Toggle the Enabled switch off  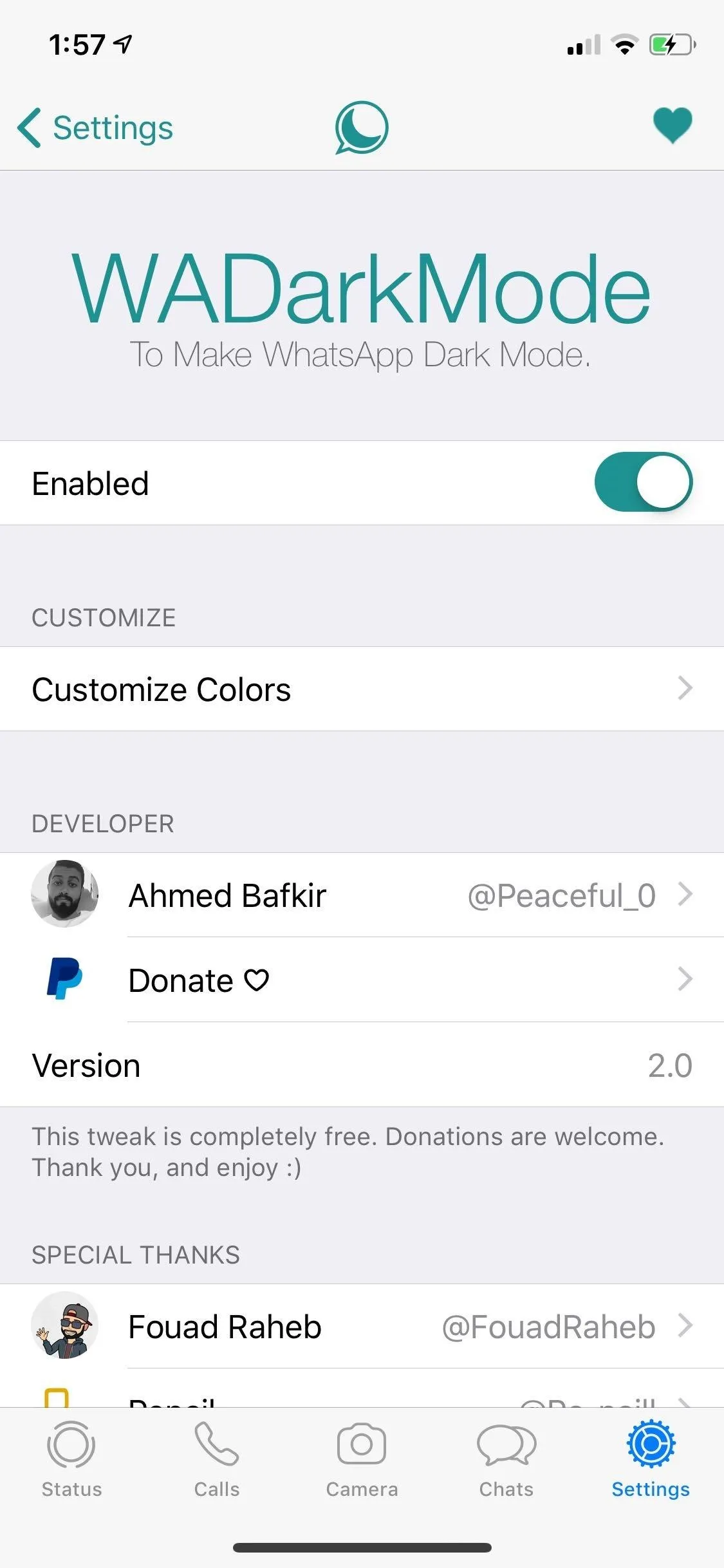click(x=643, y=483)
